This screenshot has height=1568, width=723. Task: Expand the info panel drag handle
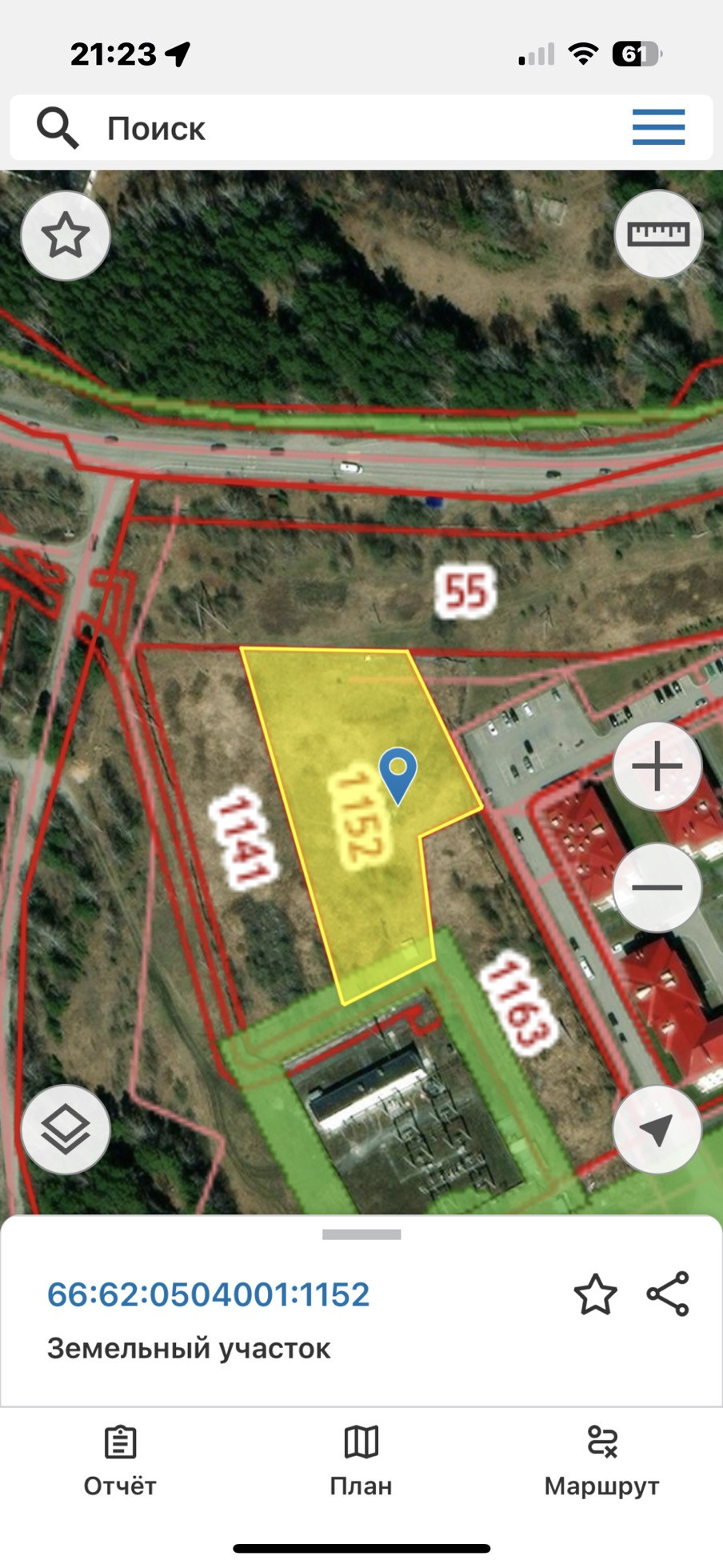361,1234
